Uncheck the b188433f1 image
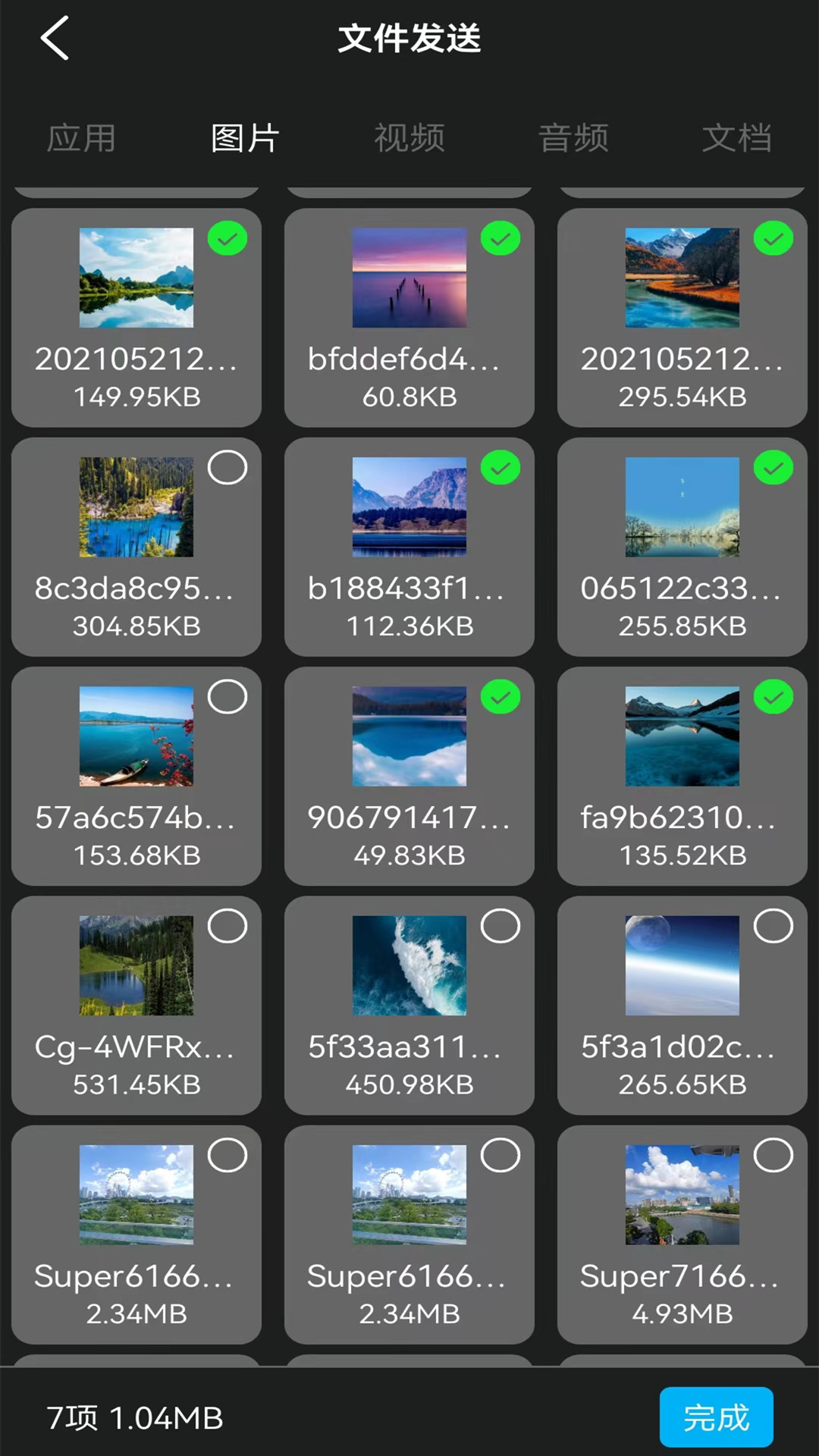The width and height of the screenshot is (819, 1456). point(500,468)
